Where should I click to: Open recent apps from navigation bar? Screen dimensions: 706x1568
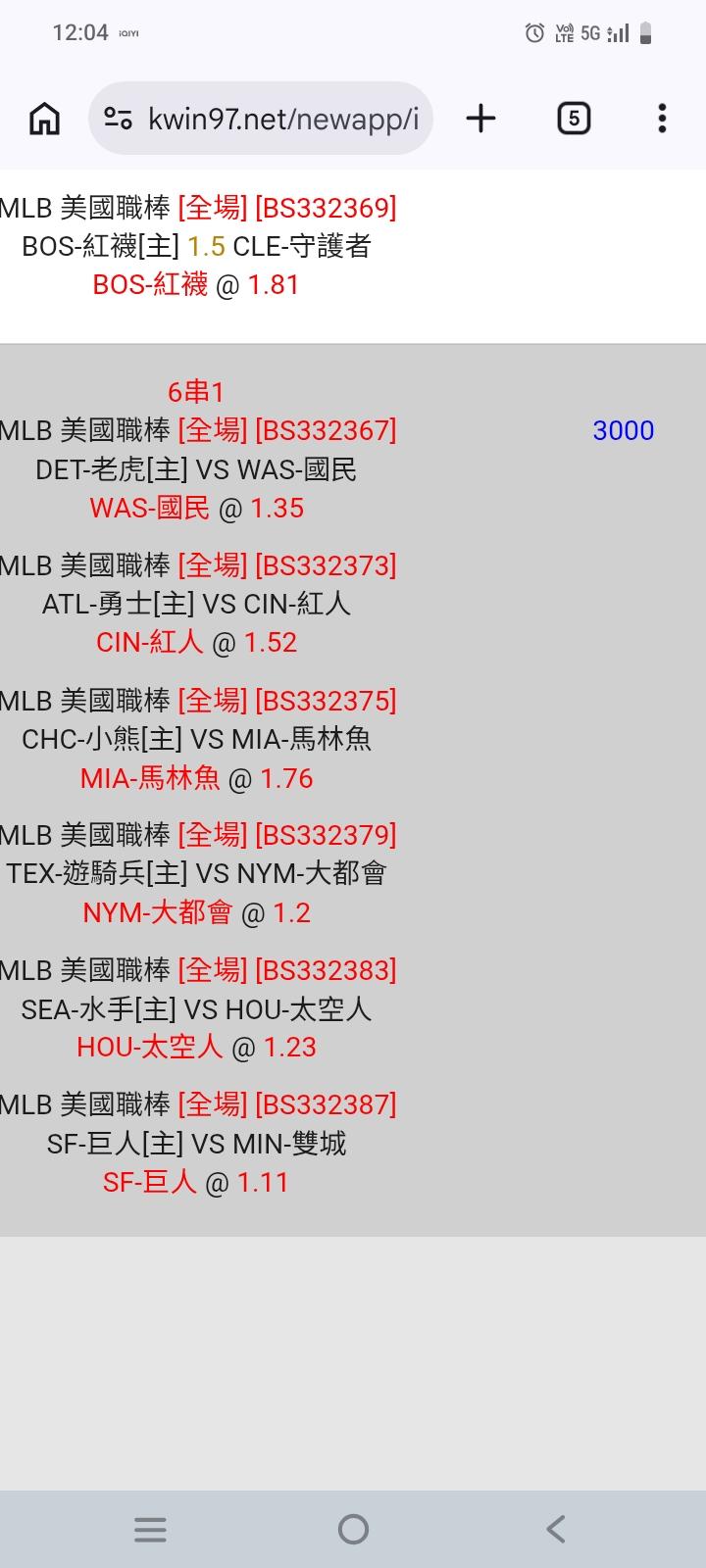150,1529
